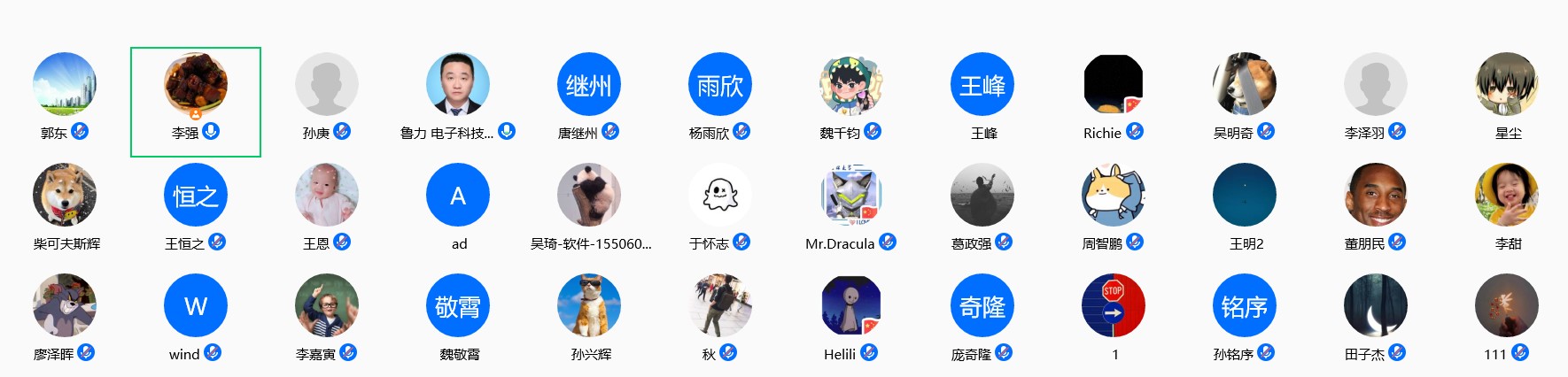Image resolution: width=1568 pixels, height=377 pixels.
Task: Select participant 周智鹏
Action: 1114,196
